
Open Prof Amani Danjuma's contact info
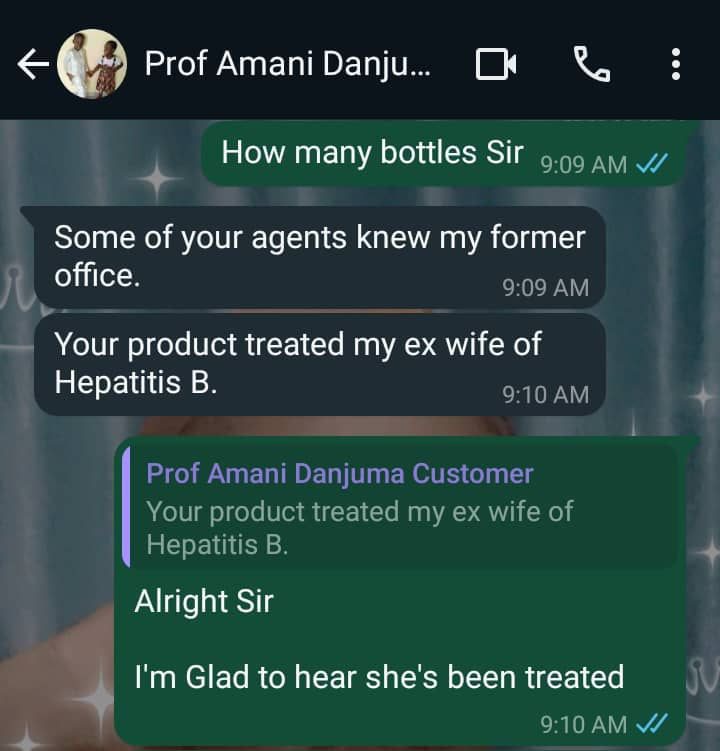(x=288, y=64)
